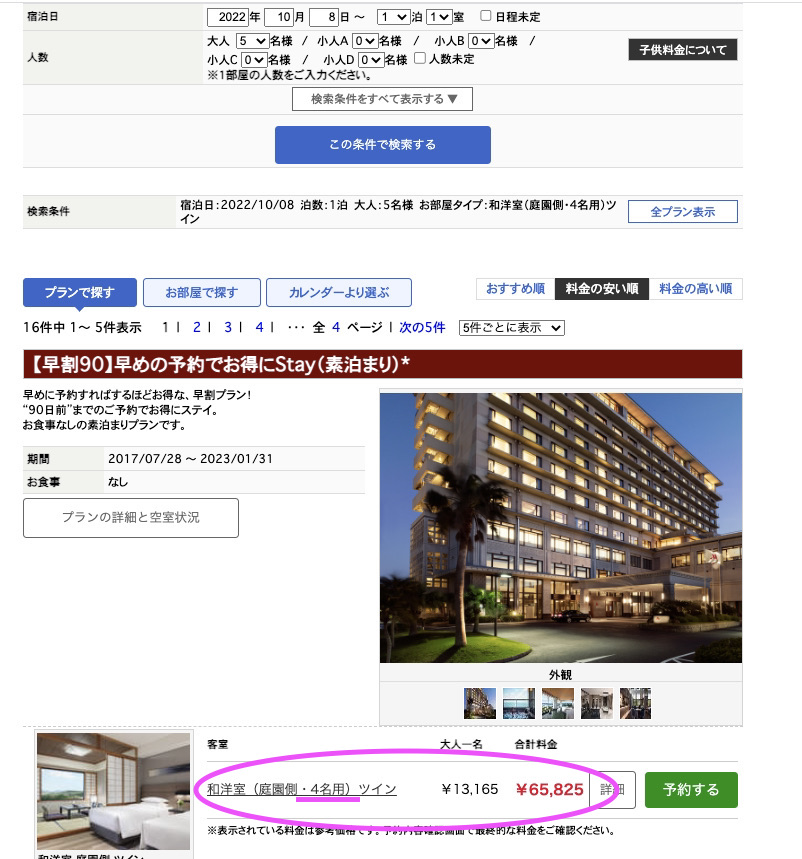The image size is (802, 859).
Task: Sort by 料金の高い順
Action: 695,289
